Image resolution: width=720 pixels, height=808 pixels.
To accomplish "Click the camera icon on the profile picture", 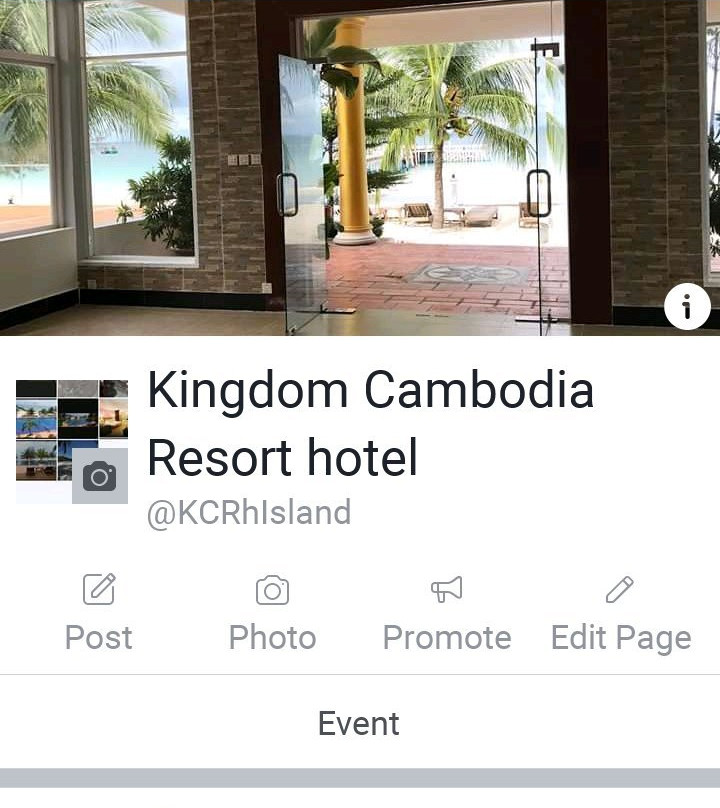I will (x=100, y=476).
